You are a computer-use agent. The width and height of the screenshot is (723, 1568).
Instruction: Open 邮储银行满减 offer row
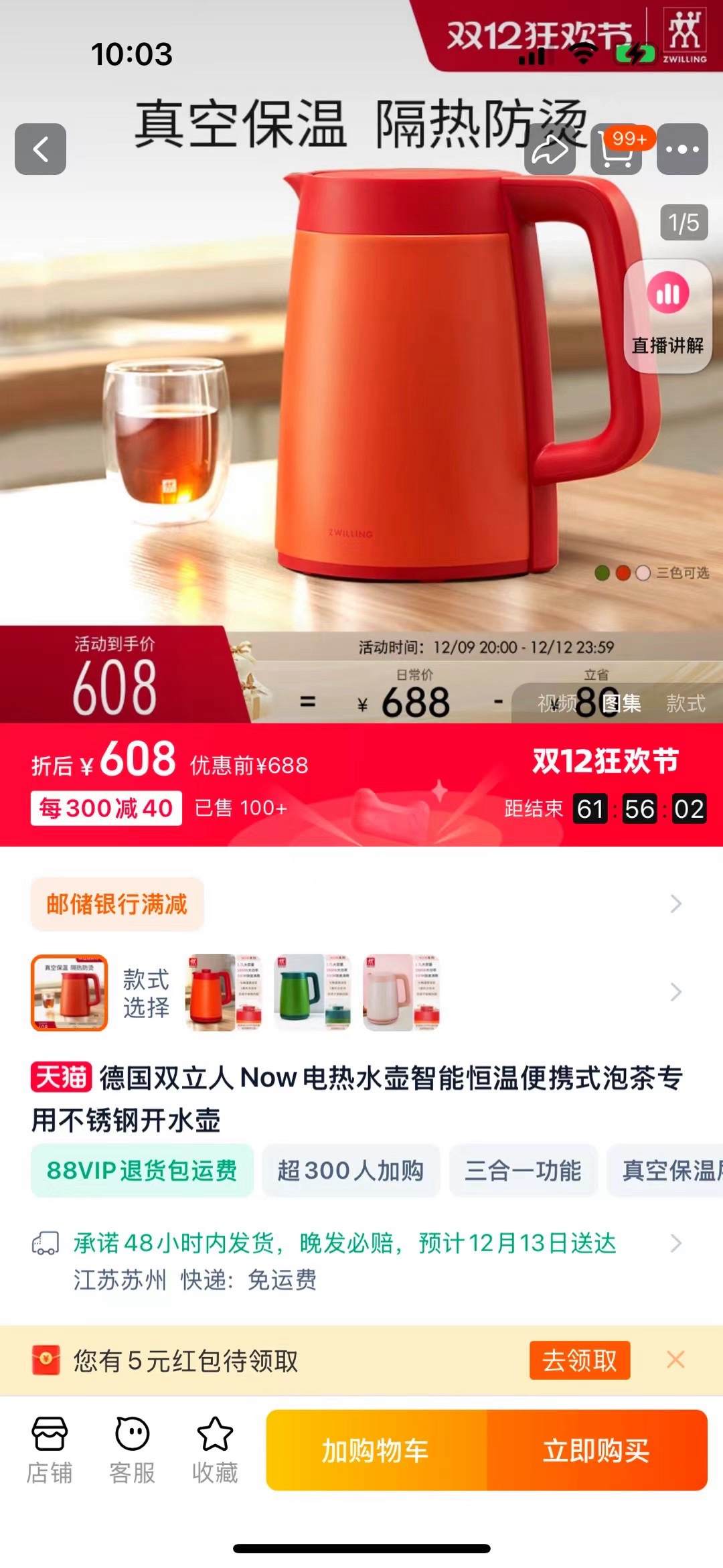coord(361,904)
